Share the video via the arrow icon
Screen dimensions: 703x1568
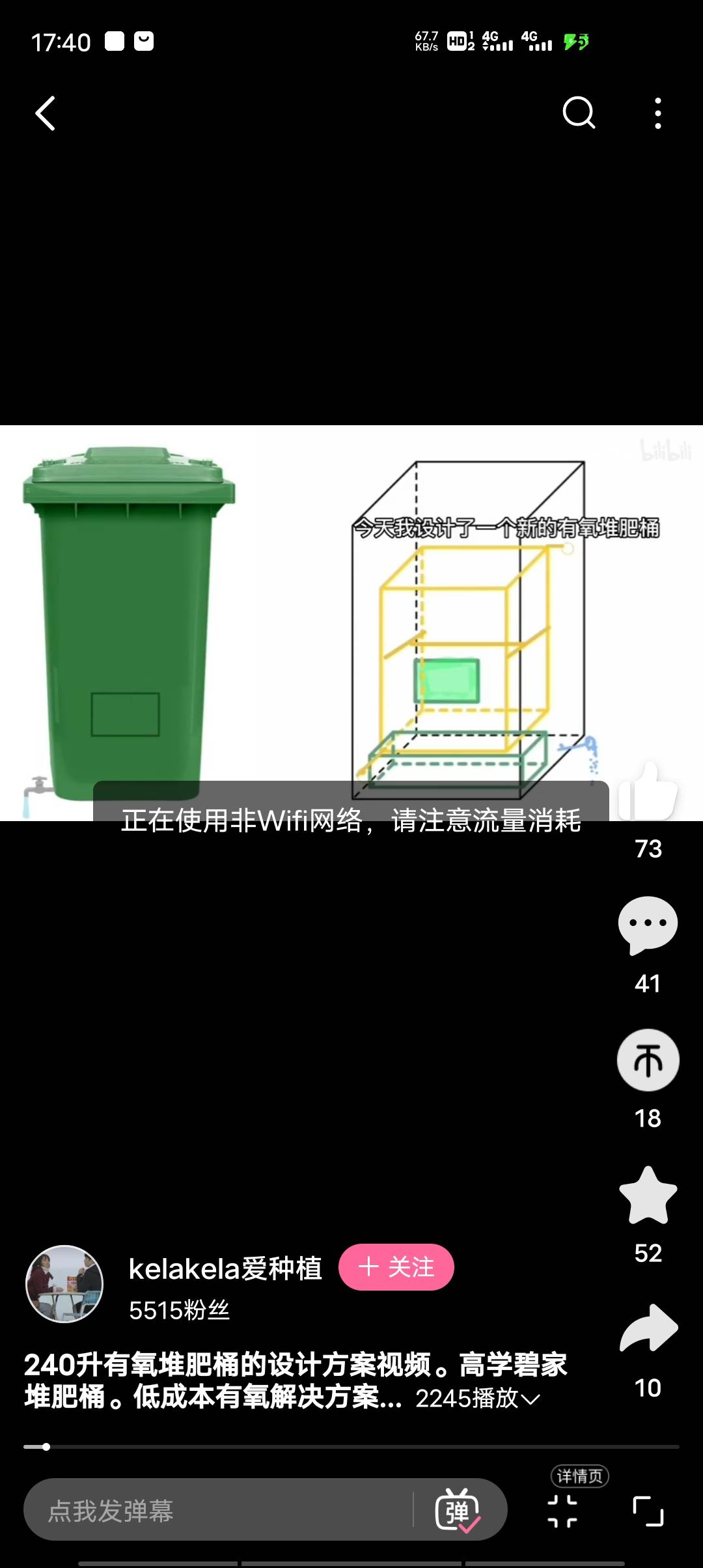pos(648,1328)
